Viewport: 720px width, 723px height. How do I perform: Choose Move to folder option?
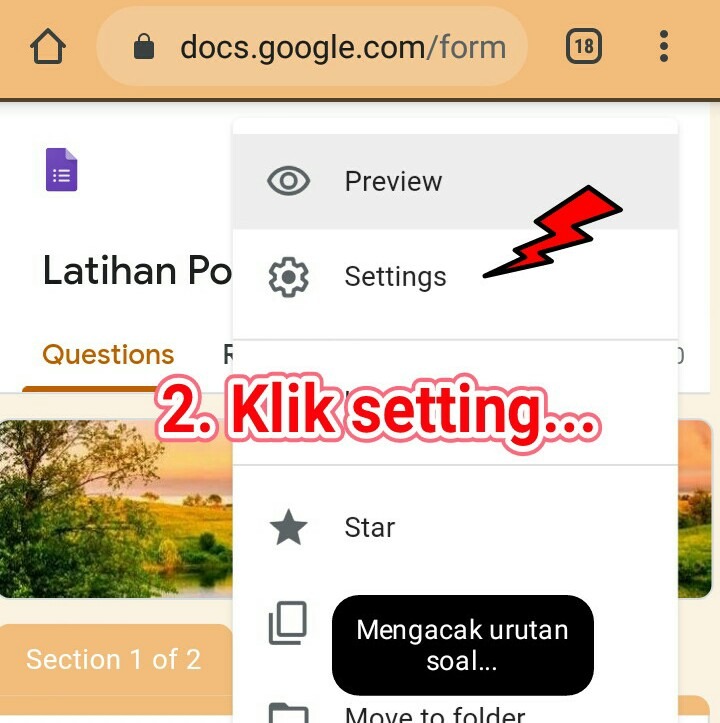432,712
